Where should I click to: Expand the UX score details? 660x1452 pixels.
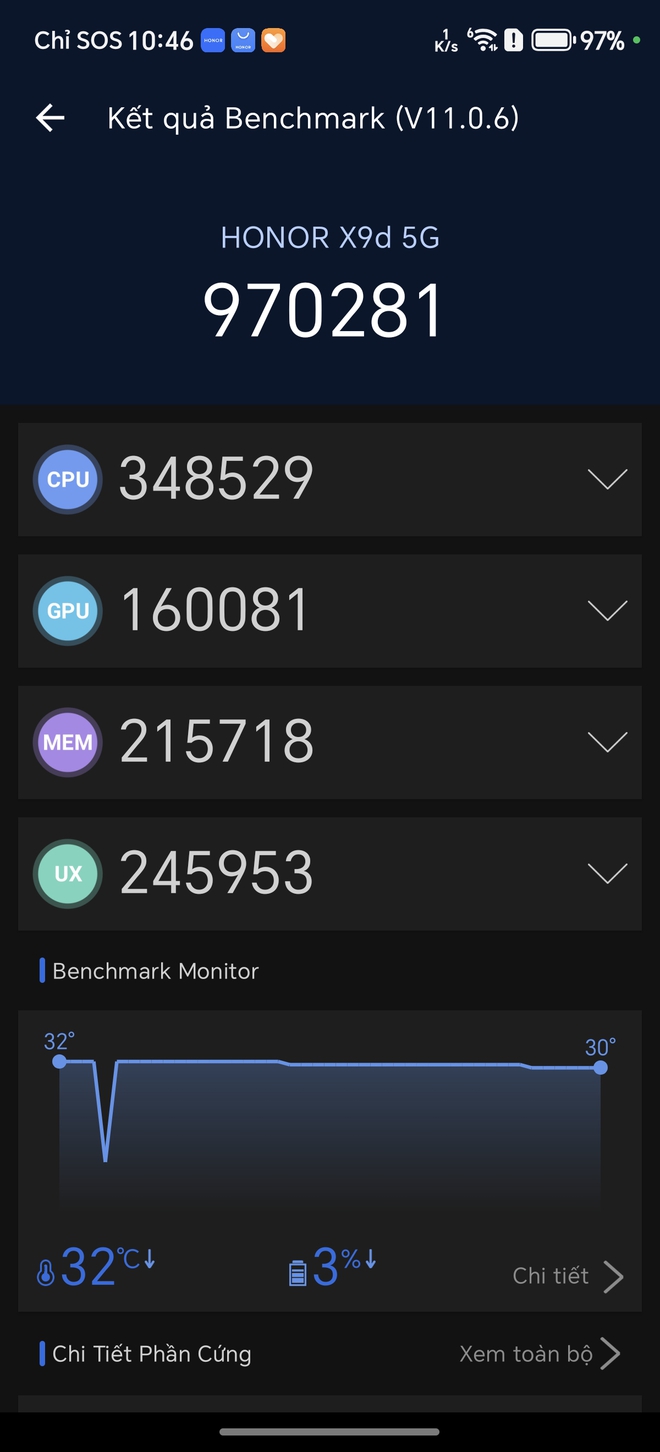tap(607, 873)
